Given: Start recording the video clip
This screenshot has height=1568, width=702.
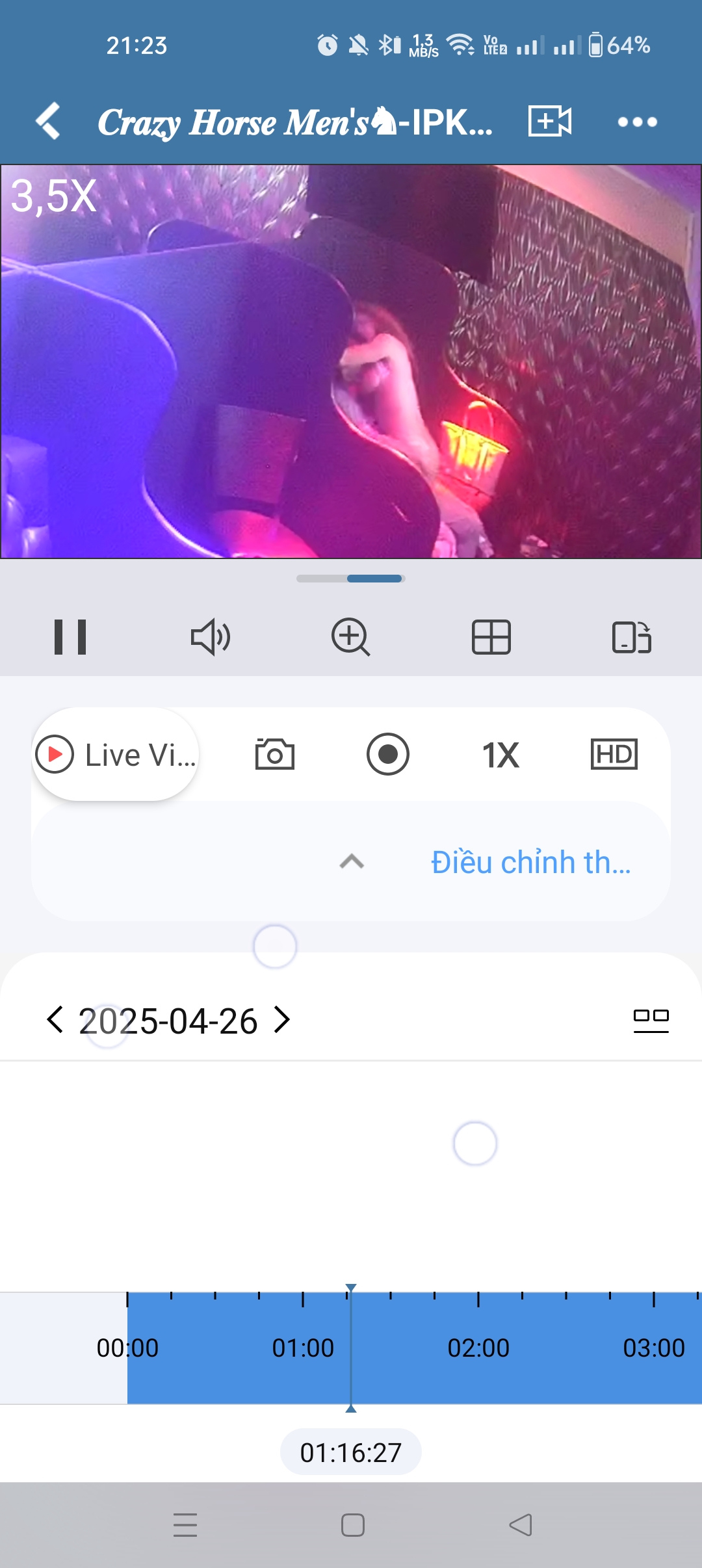Looking at the screenshot, I should click(387, 755).
